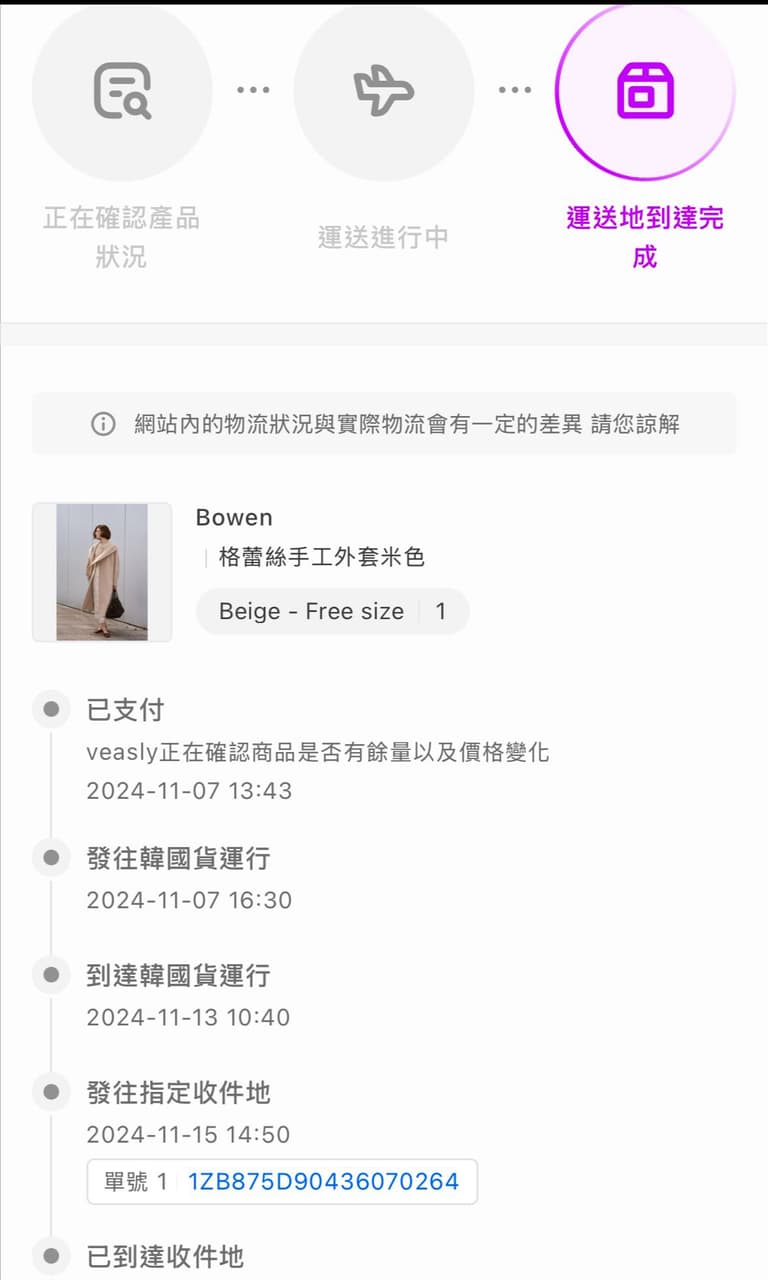Select the 已支付 timeline status dot

pos(51,709)
